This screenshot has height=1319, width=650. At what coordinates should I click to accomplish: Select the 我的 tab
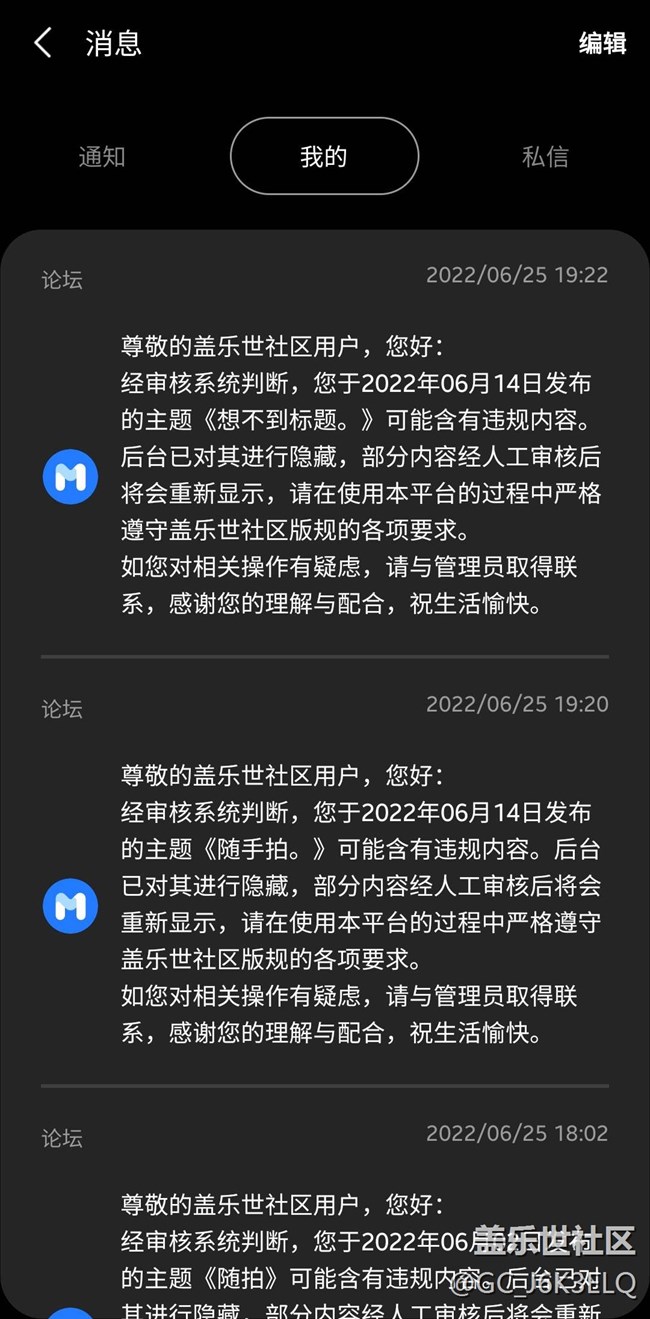pos(324,156)
